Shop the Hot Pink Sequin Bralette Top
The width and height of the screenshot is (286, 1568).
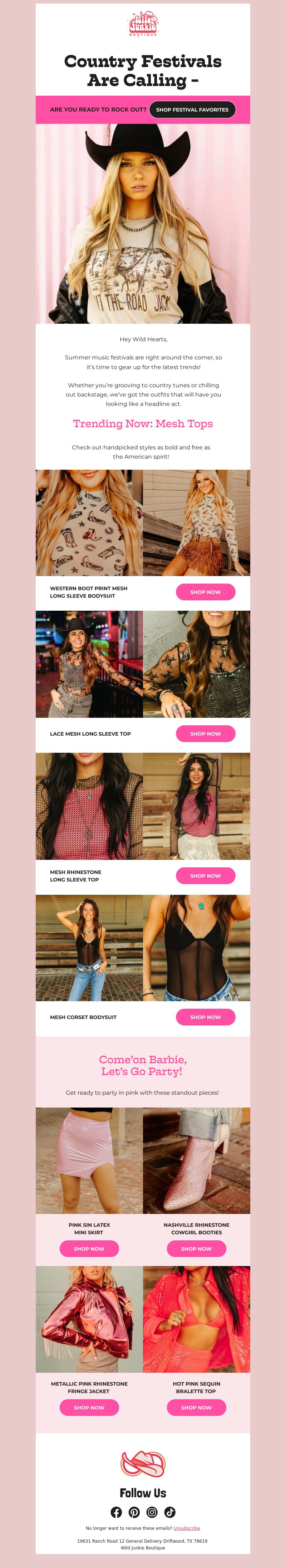point(196,1407)
